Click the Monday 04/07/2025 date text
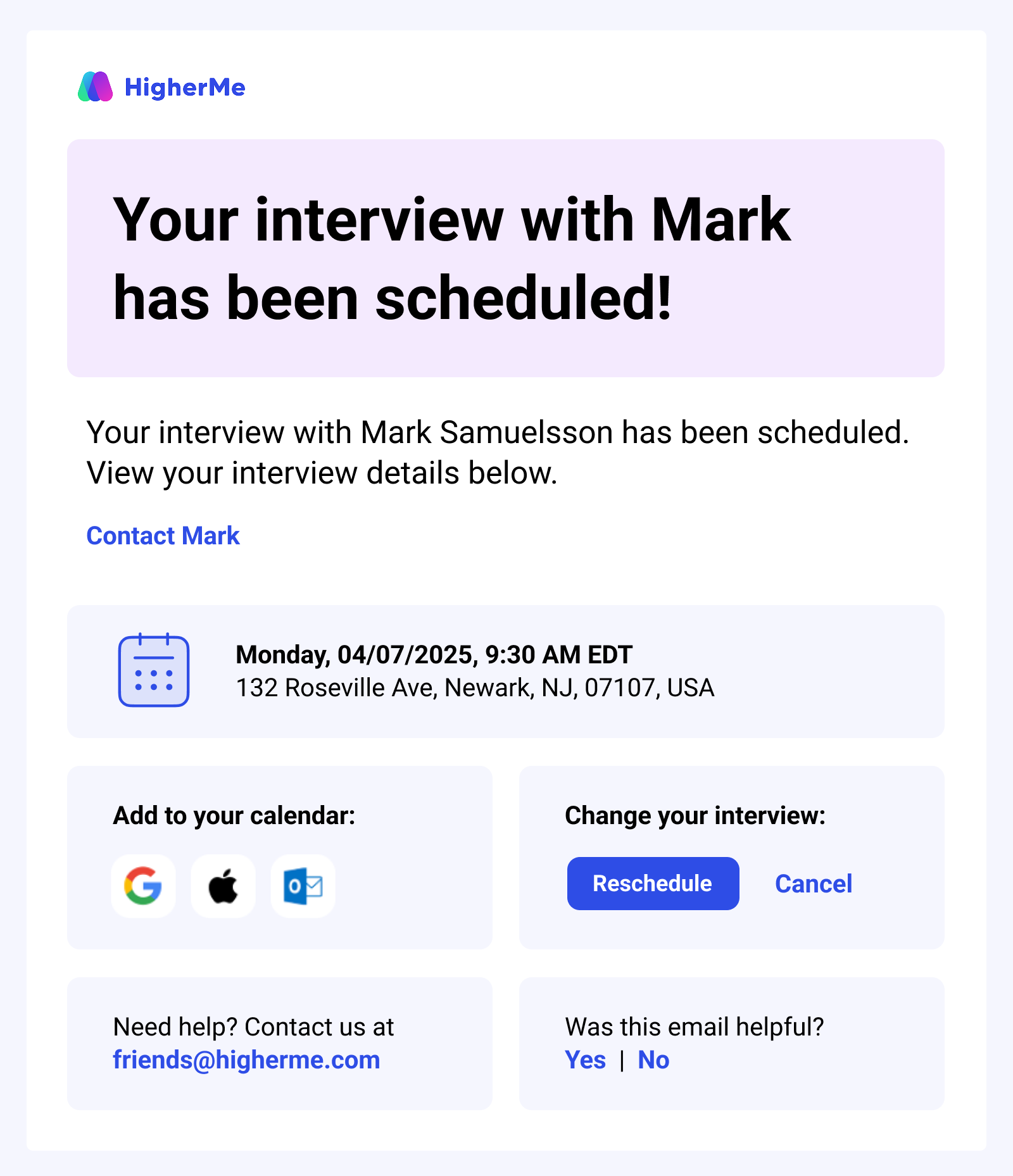Viewport: 1013px width, 1176px height. (432, 655)
